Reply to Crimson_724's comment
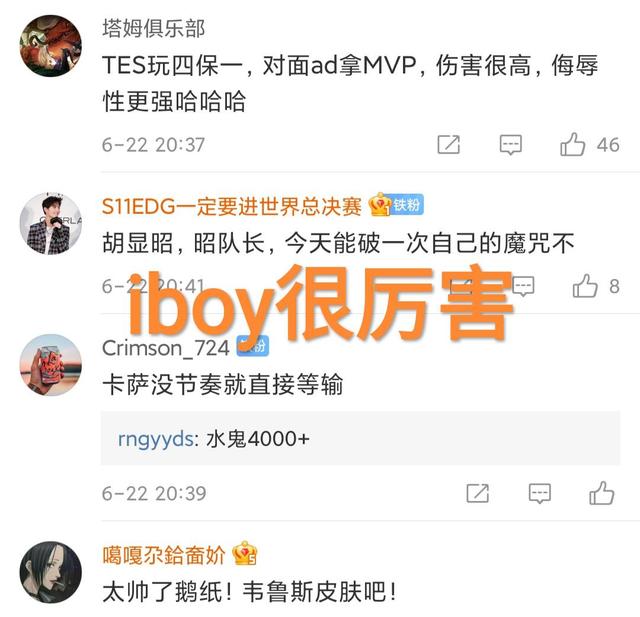The image size is (640, 617). coord(540,493)
